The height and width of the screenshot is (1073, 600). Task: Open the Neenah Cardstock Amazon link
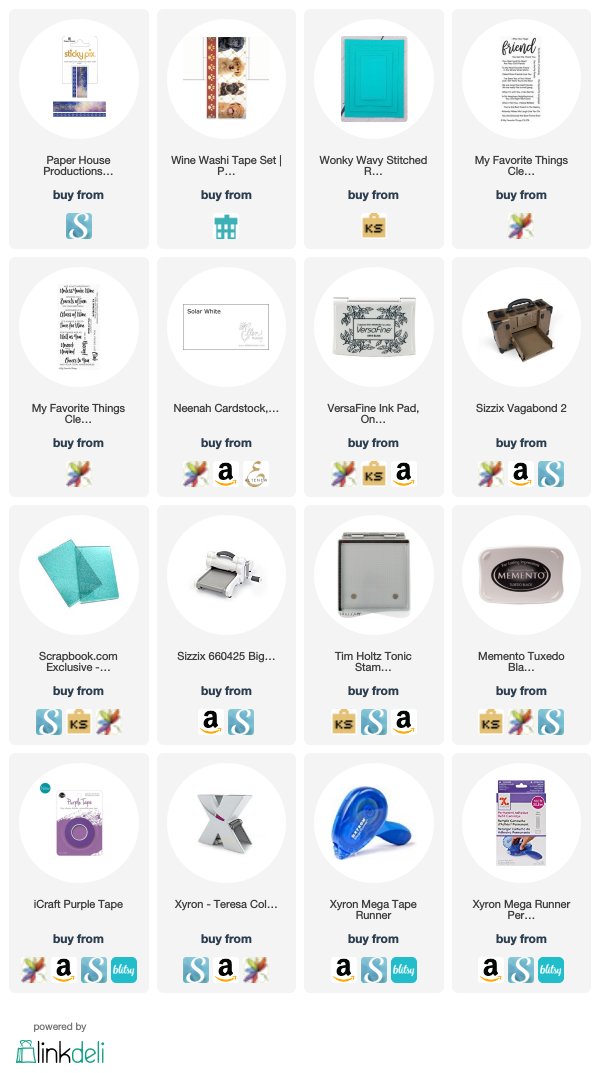pyautogui.click(x=226, y=474)
